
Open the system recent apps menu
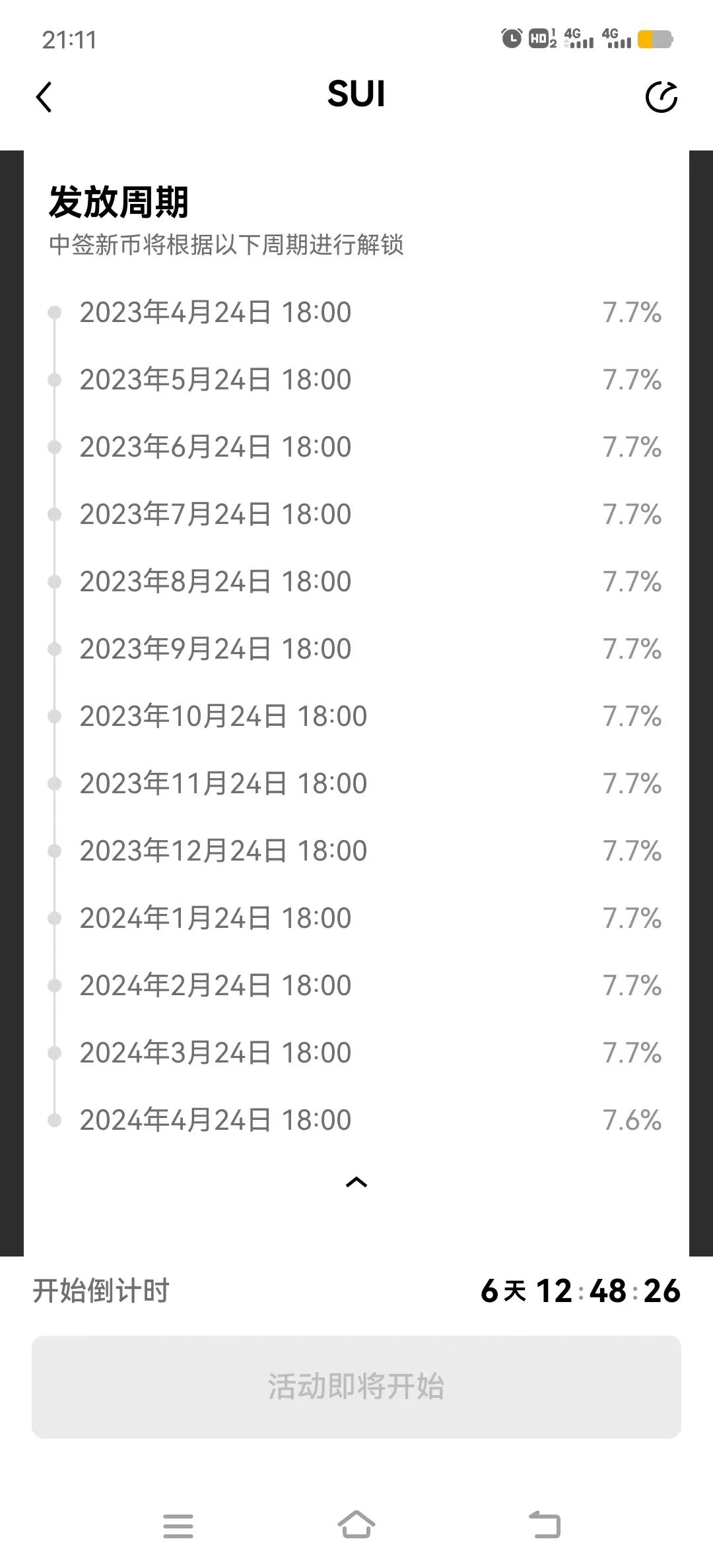[178, 1526]
